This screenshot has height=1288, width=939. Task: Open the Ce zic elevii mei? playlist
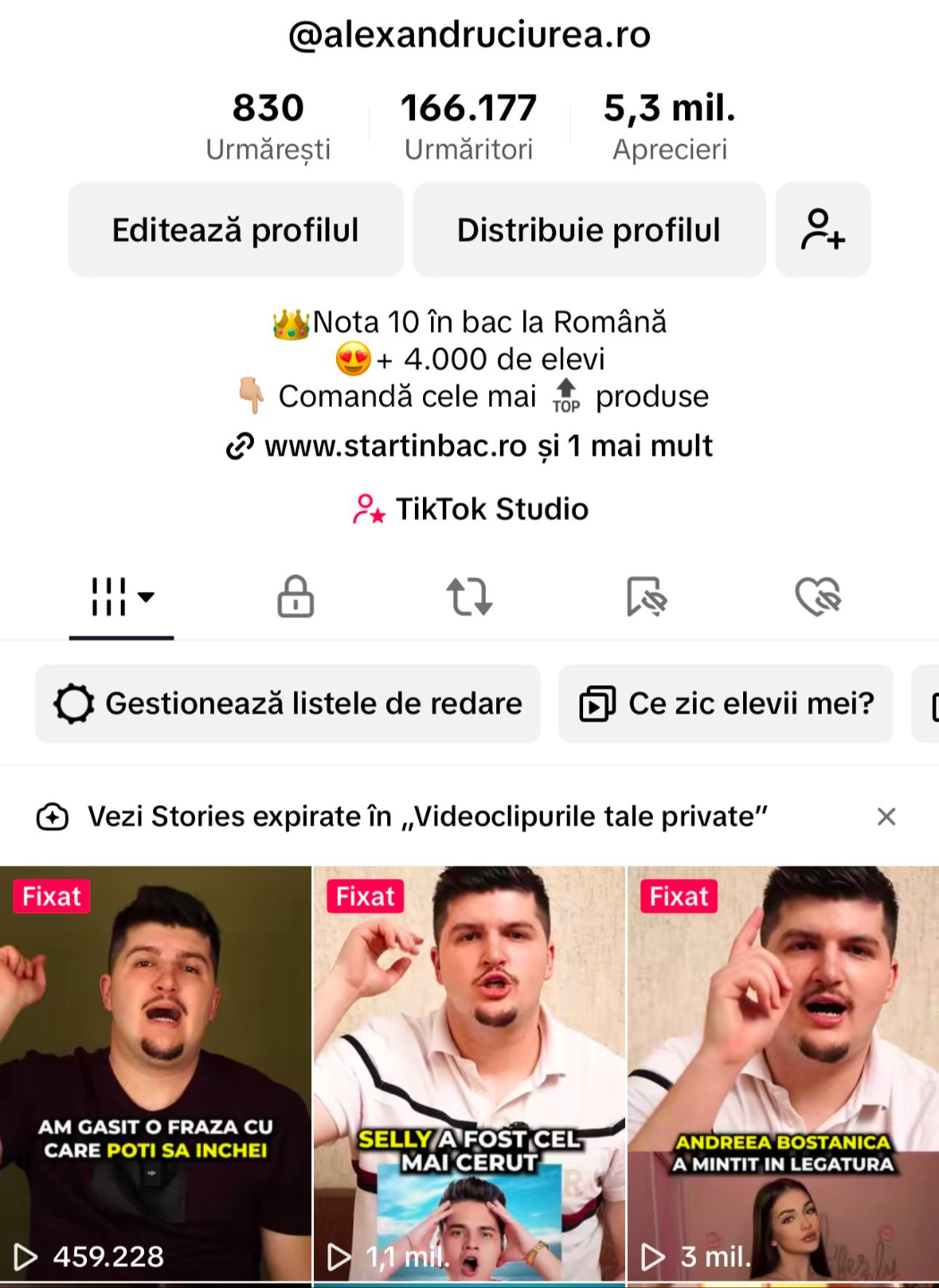click(x=725, y=704)
